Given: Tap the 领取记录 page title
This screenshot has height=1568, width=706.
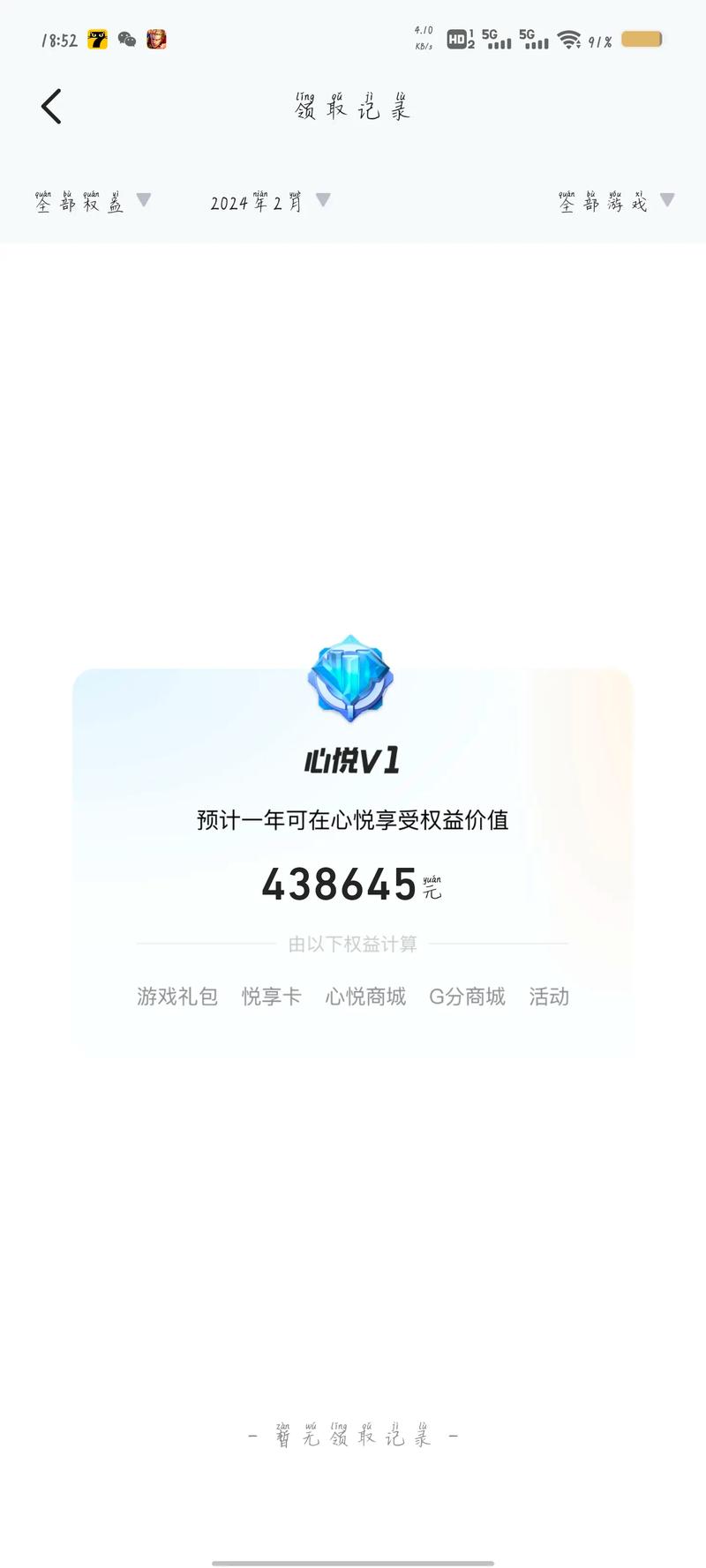Looking at the screenshot, I should pyautogui.click(x=353, y=108).
